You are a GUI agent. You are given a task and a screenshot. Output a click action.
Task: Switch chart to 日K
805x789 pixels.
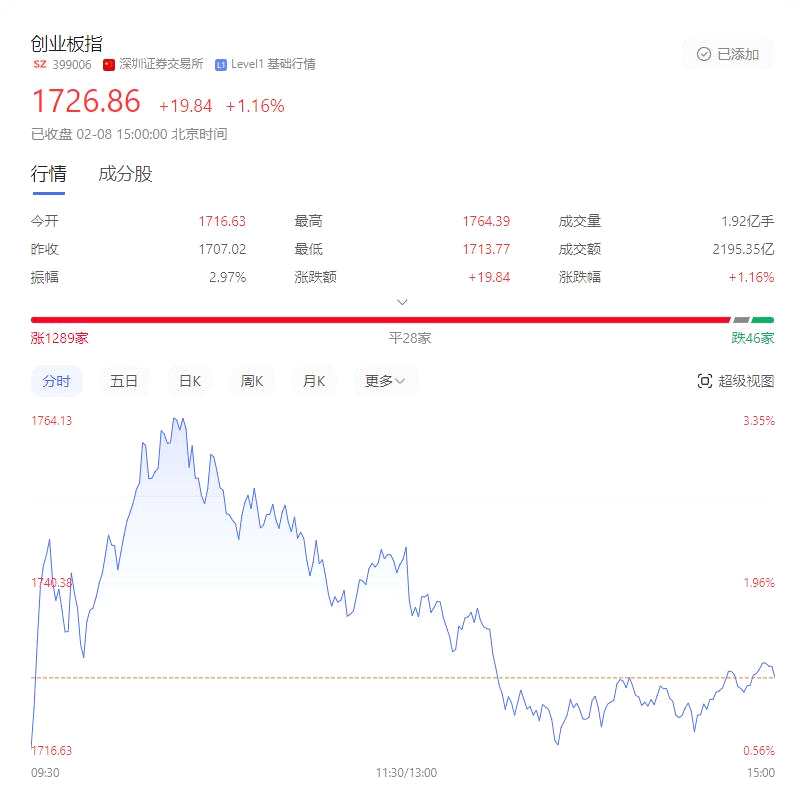pos(190,381)
